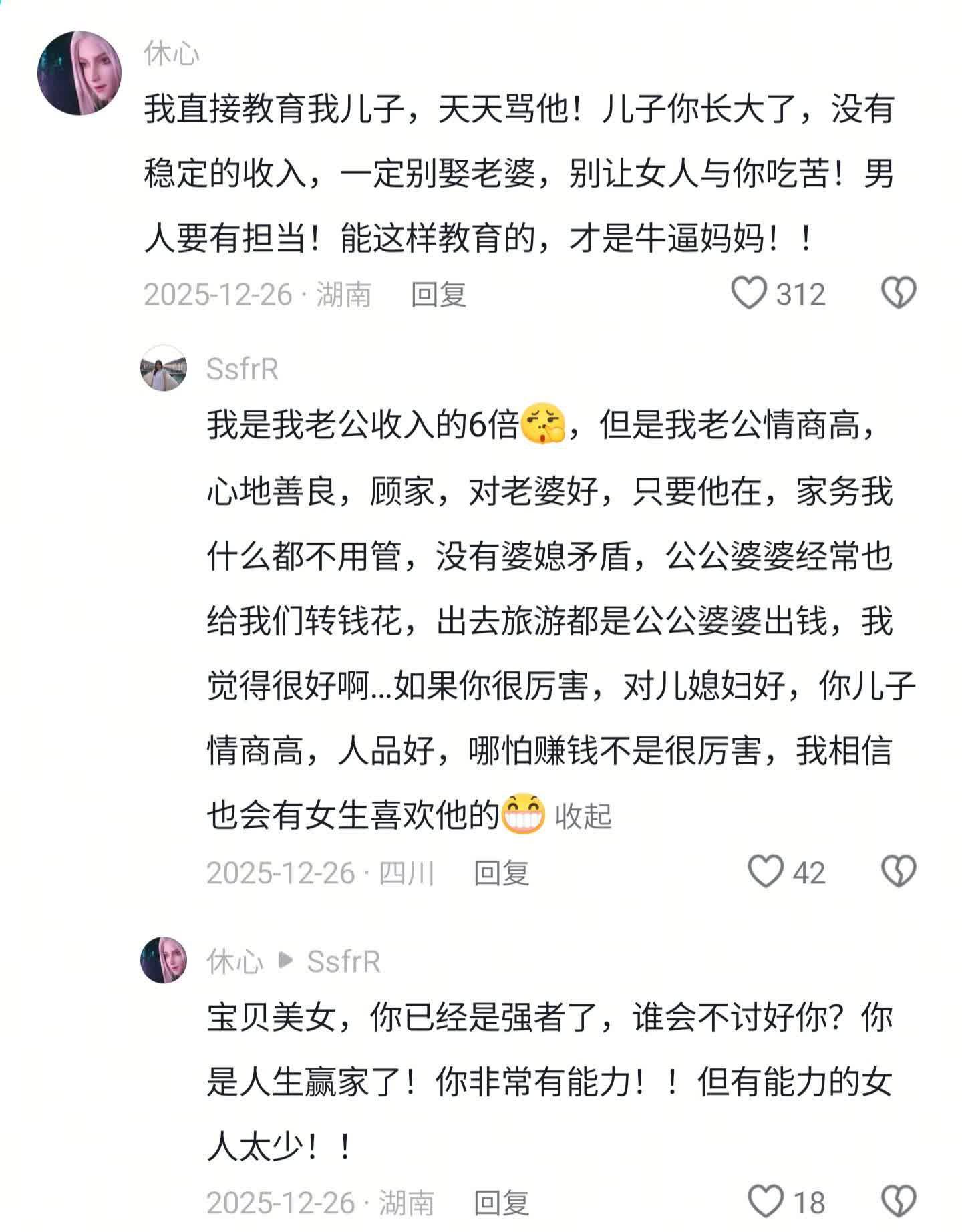This screenshot has height=1232, width=962.
Task: Collapse SsfrR's long comment via 收起
Action: pos(583,816)
